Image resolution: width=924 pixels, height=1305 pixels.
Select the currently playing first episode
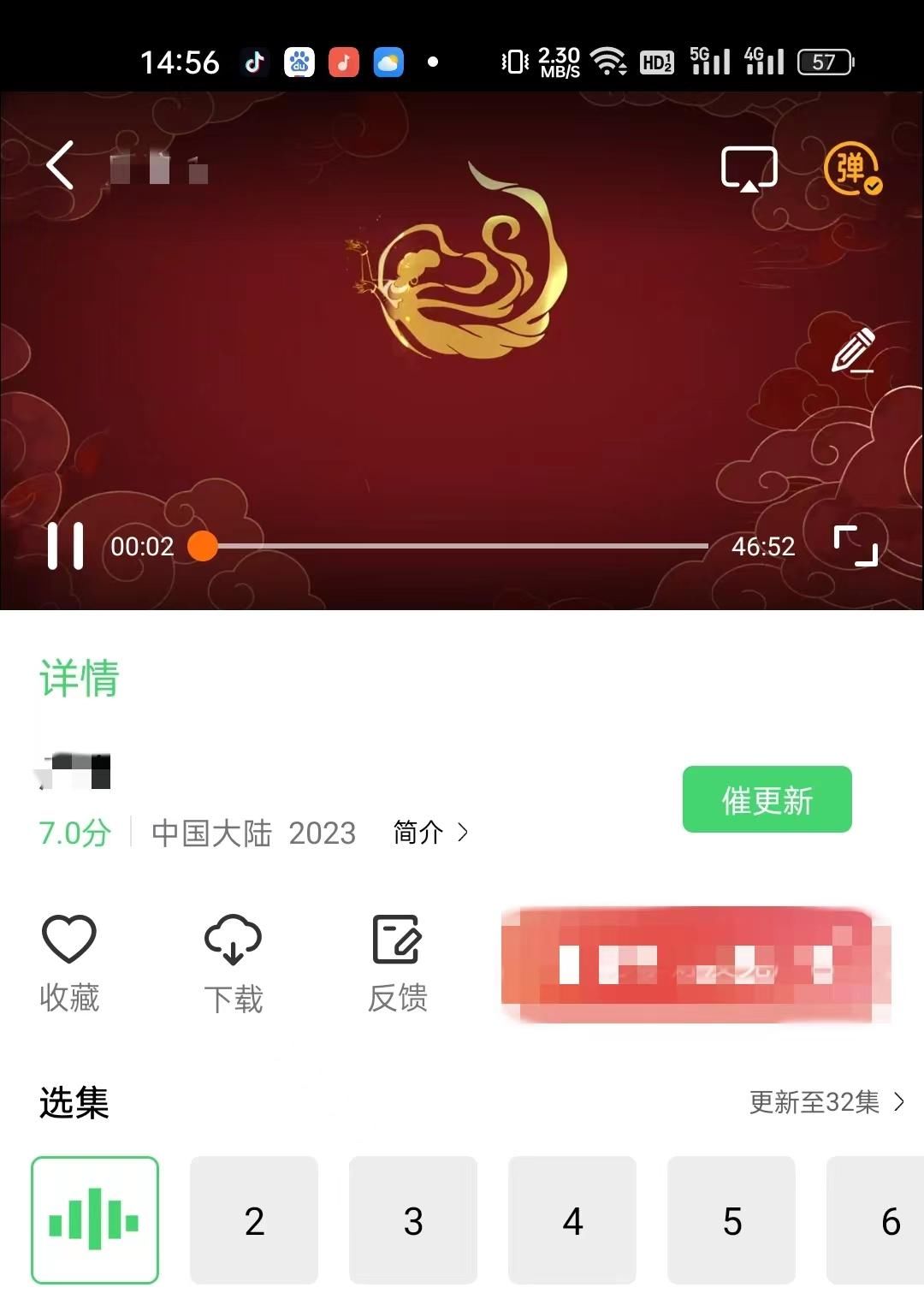95,1220
